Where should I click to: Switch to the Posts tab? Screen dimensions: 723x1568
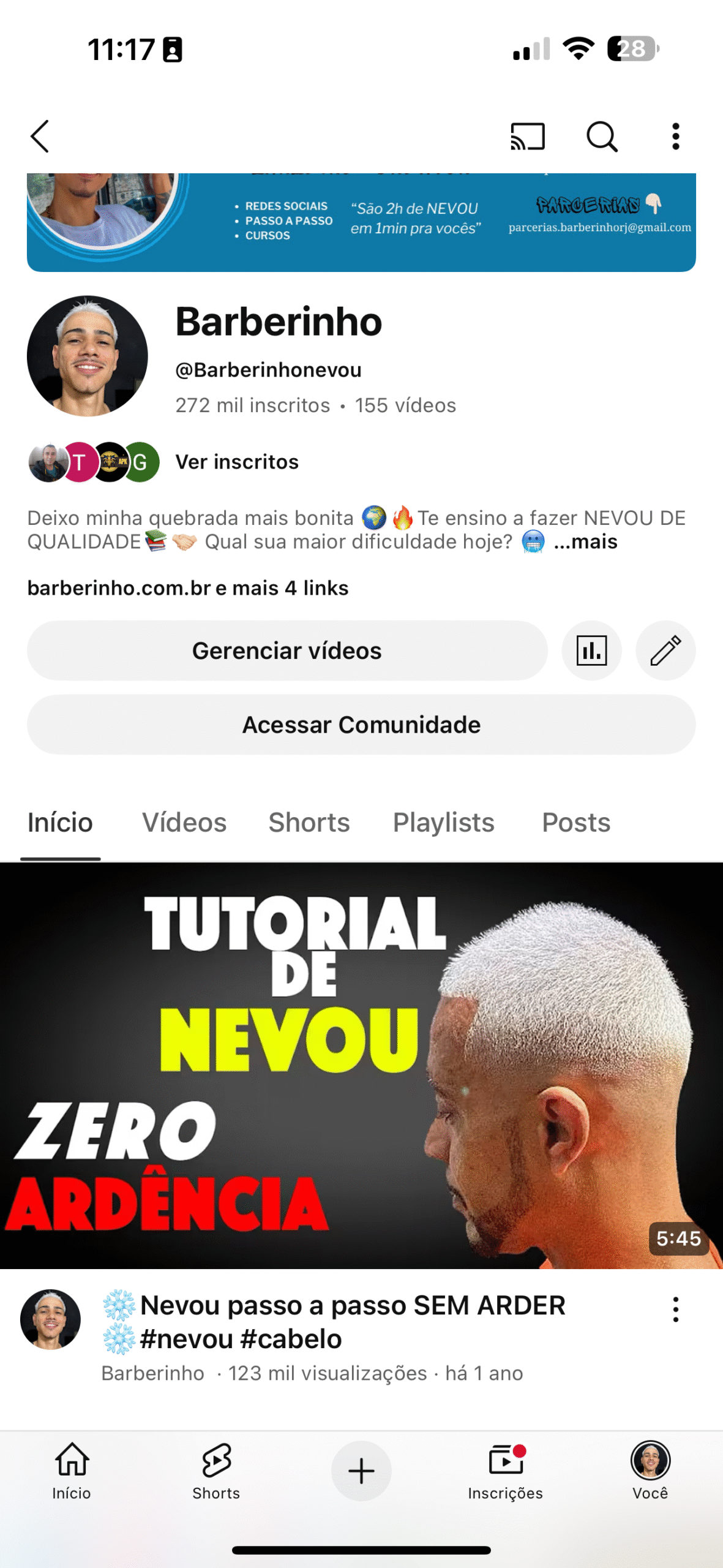[576, 823]
